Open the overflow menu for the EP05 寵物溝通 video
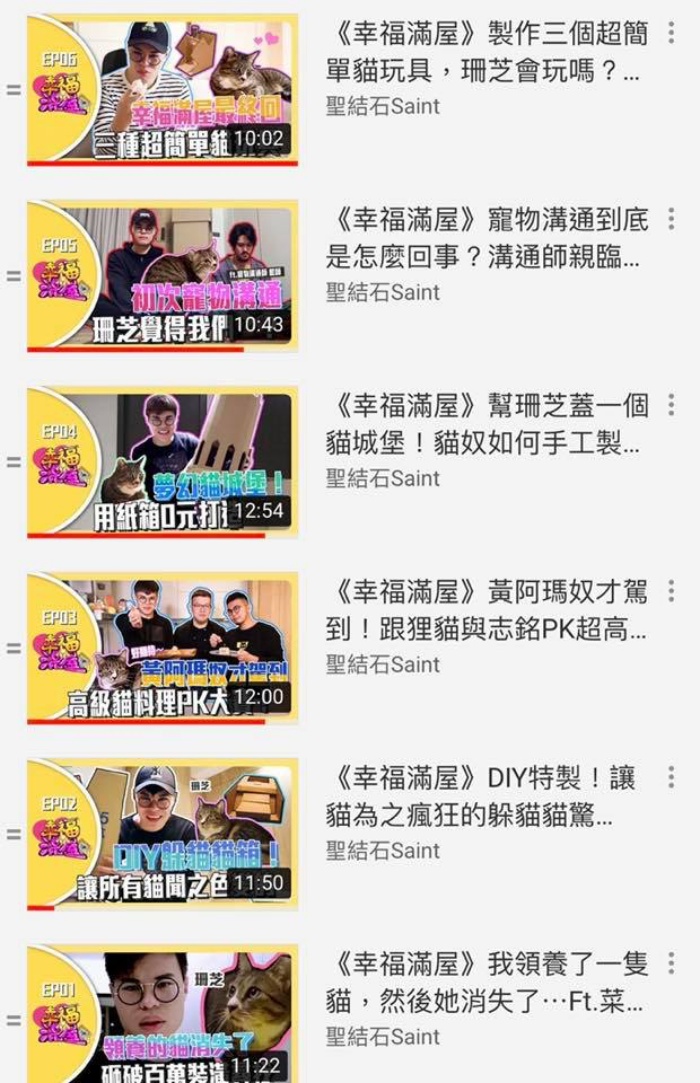 pyautogui.click(x=671, y=220)
